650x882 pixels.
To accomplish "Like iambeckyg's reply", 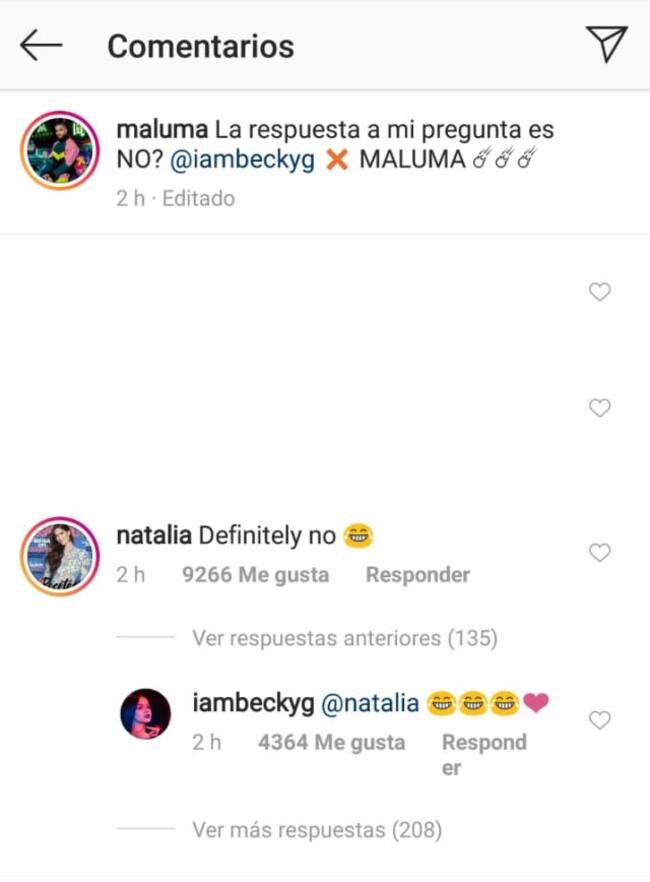I will click(x=599, y=720).
